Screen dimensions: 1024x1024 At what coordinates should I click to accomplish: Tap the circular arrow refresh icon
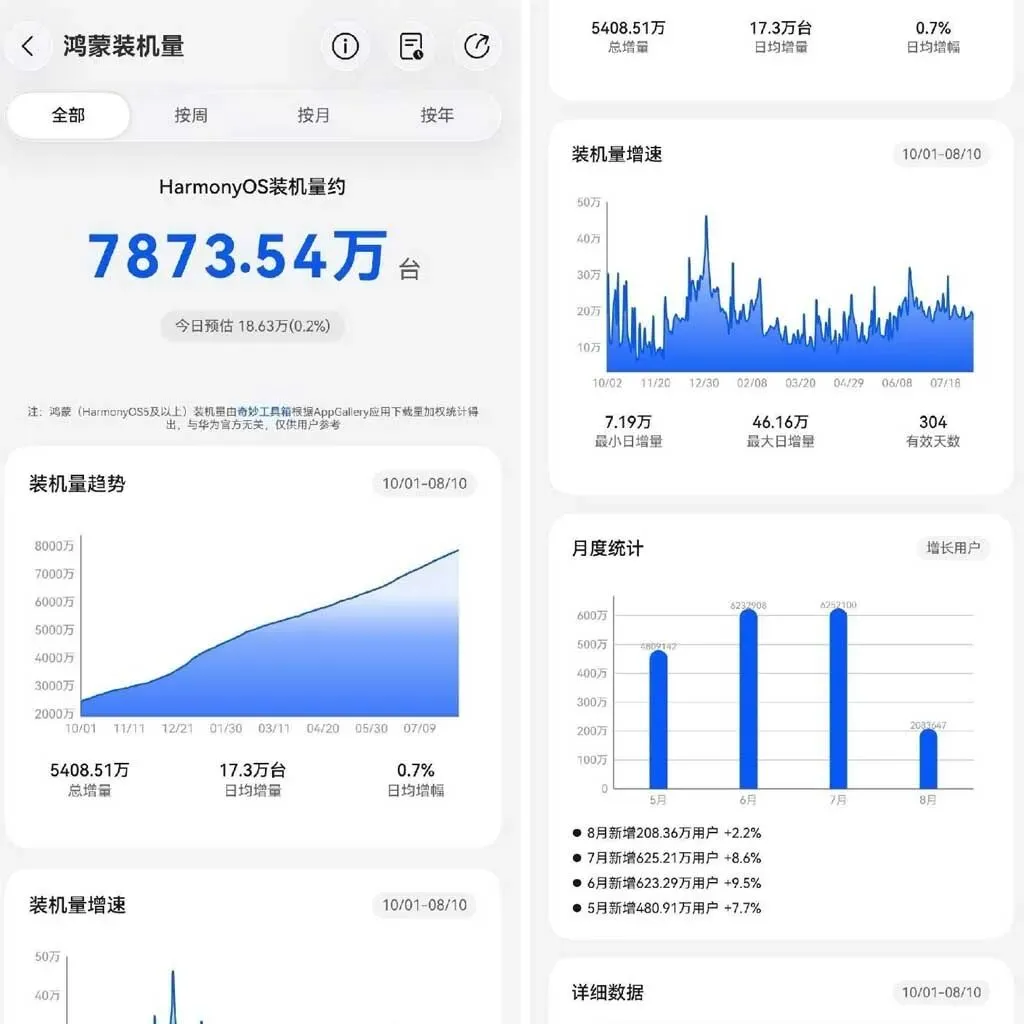477,46
